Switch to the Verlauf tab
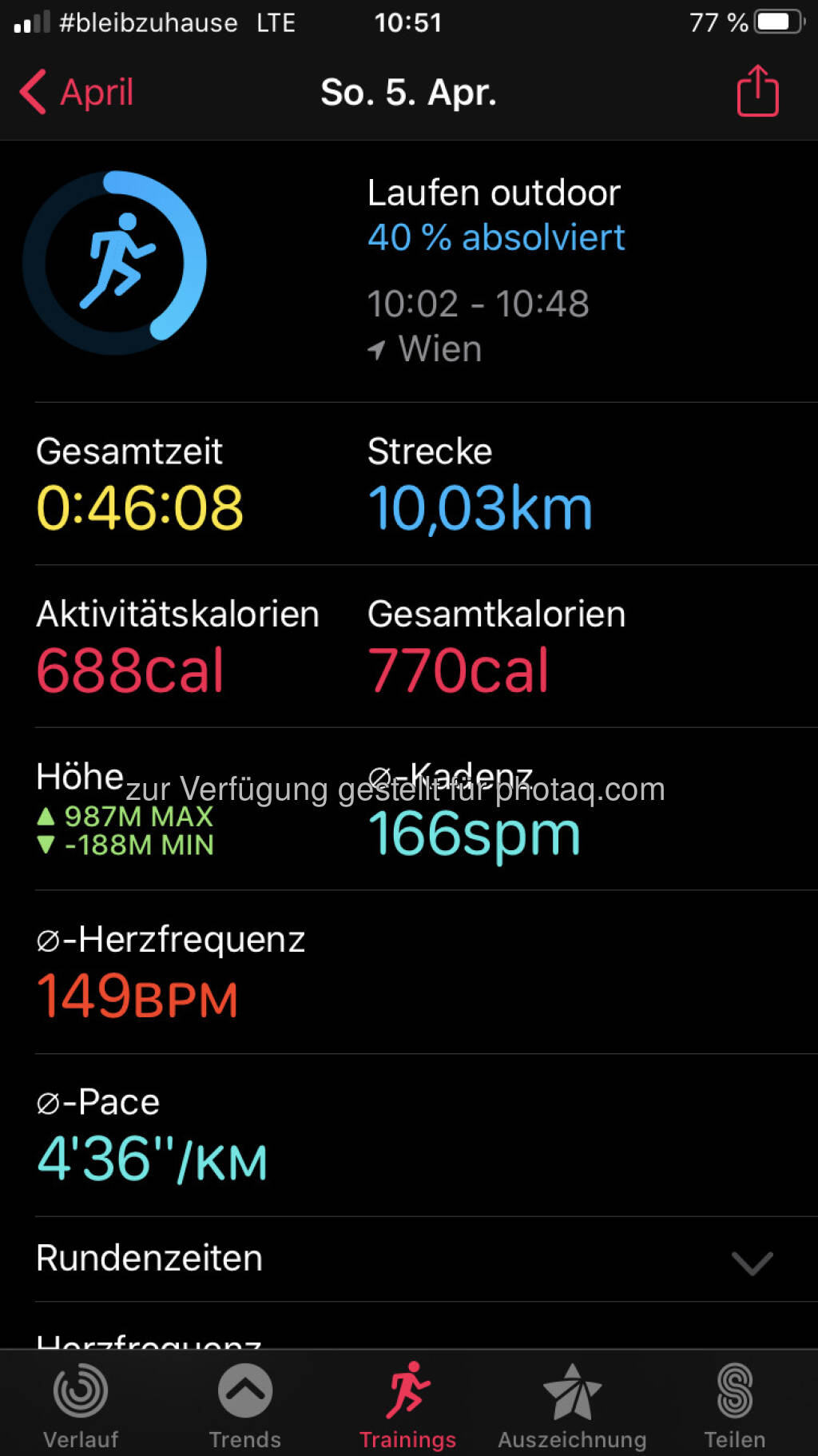 tap(81, 1406)
